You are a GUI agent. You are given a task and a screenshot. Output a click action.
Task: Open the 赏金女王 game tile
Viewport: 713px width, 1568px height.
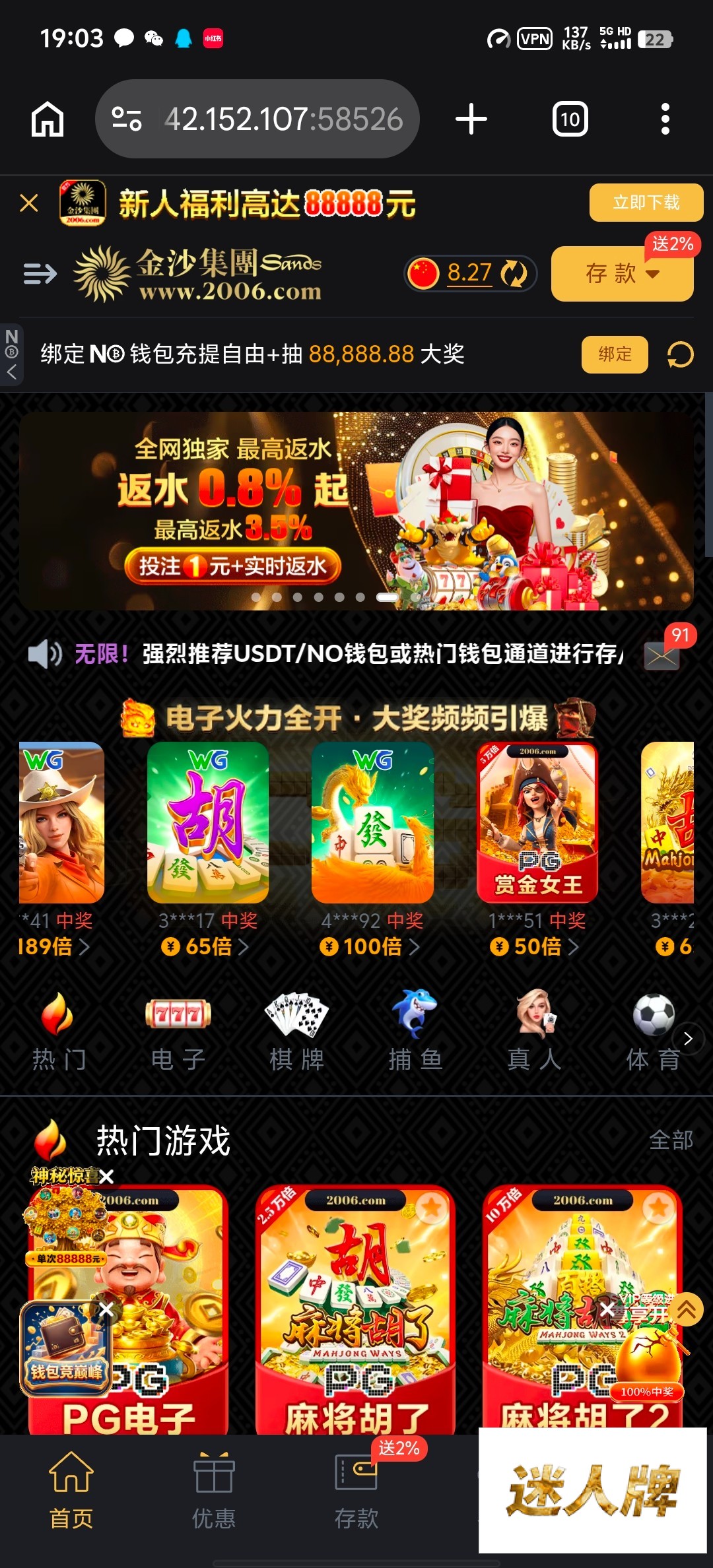click(537, 822)
